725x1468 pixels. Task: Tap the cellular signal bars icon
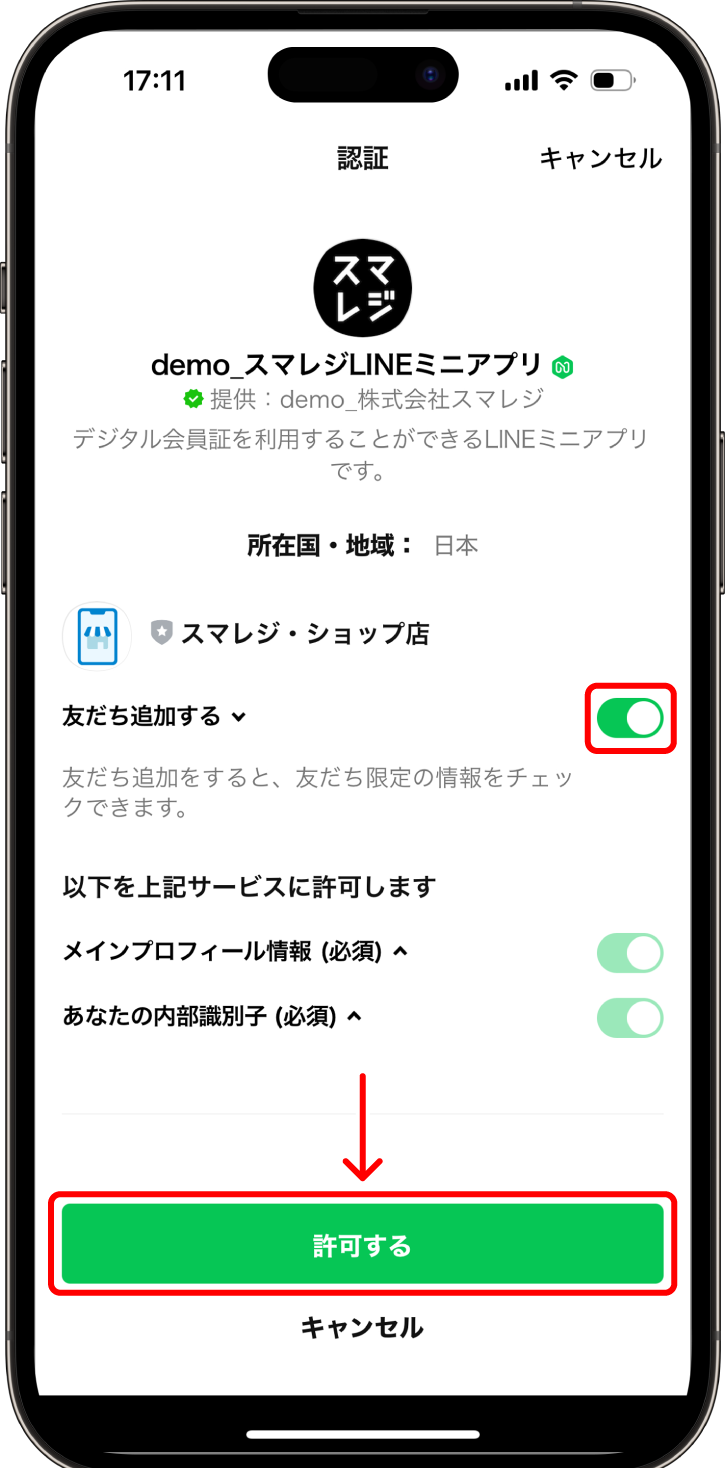point(519,78)
